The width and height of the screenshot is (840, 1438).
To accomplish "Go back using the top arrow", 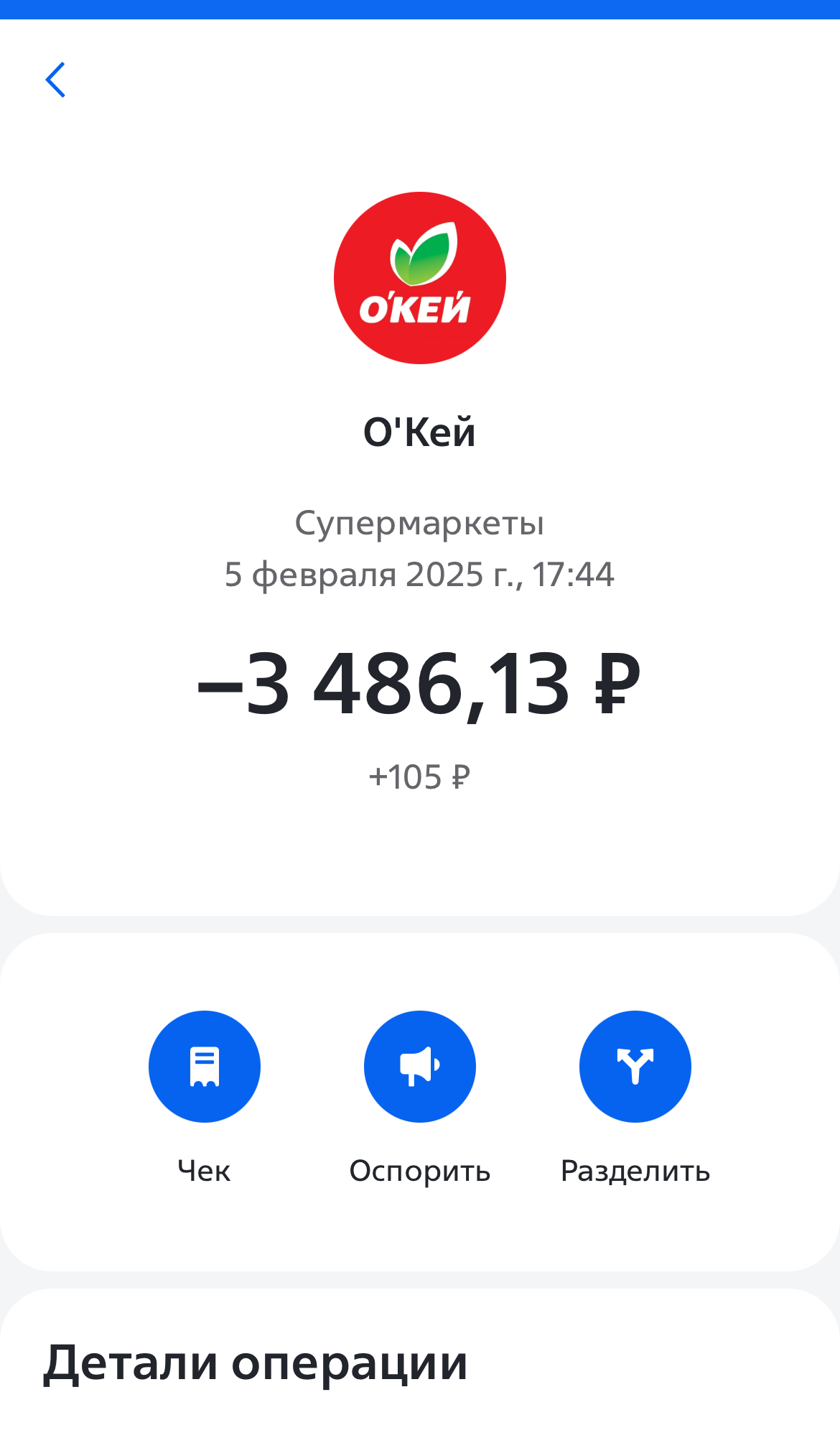I will 55,80.
